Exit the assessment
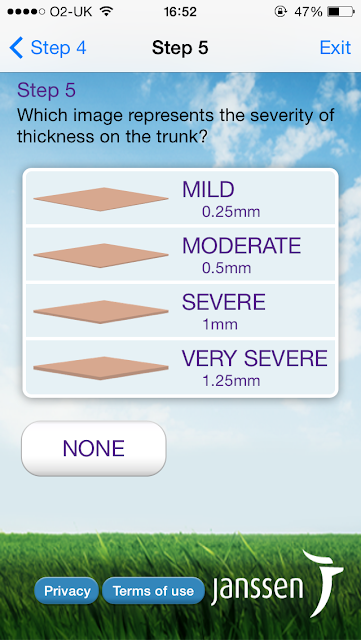This screenshot has width=361, height=640. click(x=335, y=48)
